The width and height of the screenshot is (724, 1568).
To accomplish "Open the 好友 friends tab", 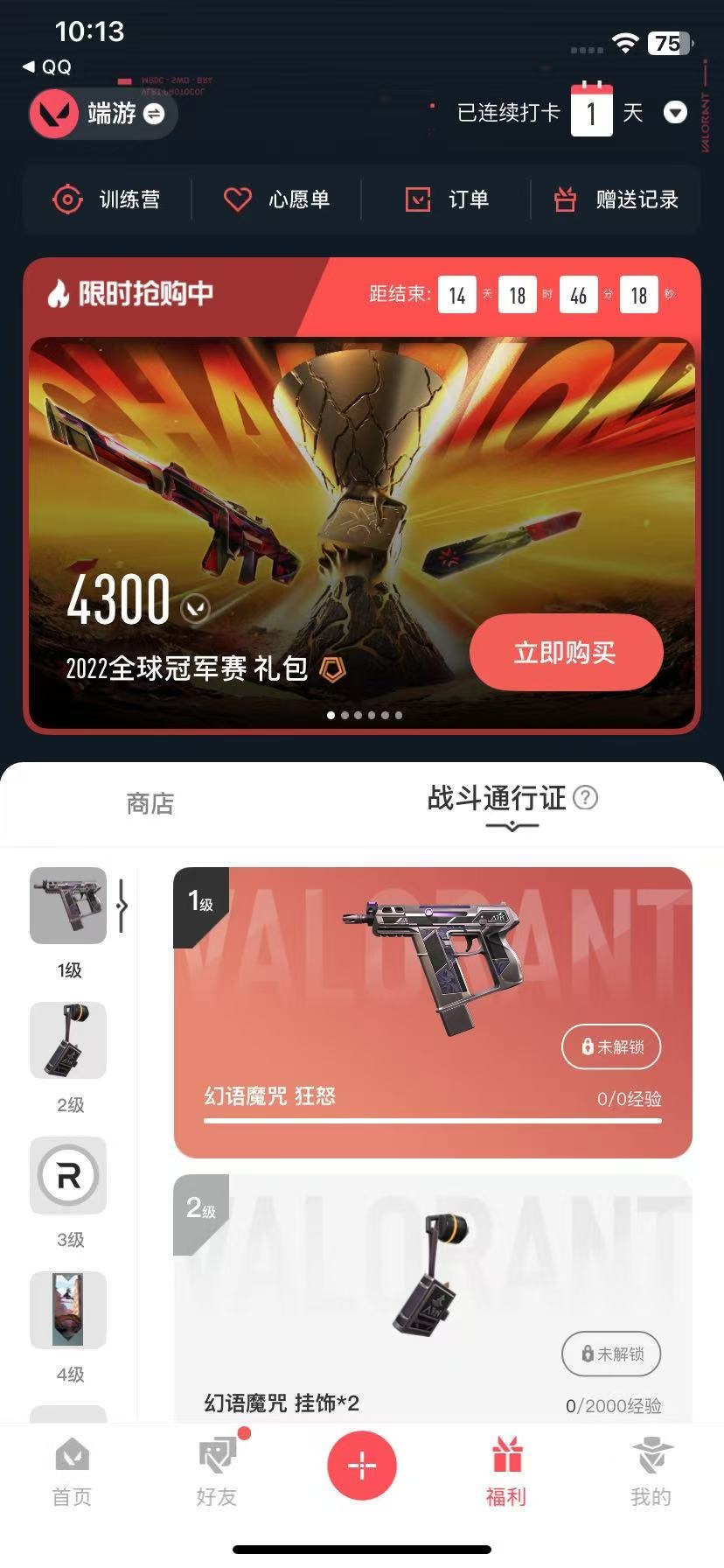I will coord(217,1472).
